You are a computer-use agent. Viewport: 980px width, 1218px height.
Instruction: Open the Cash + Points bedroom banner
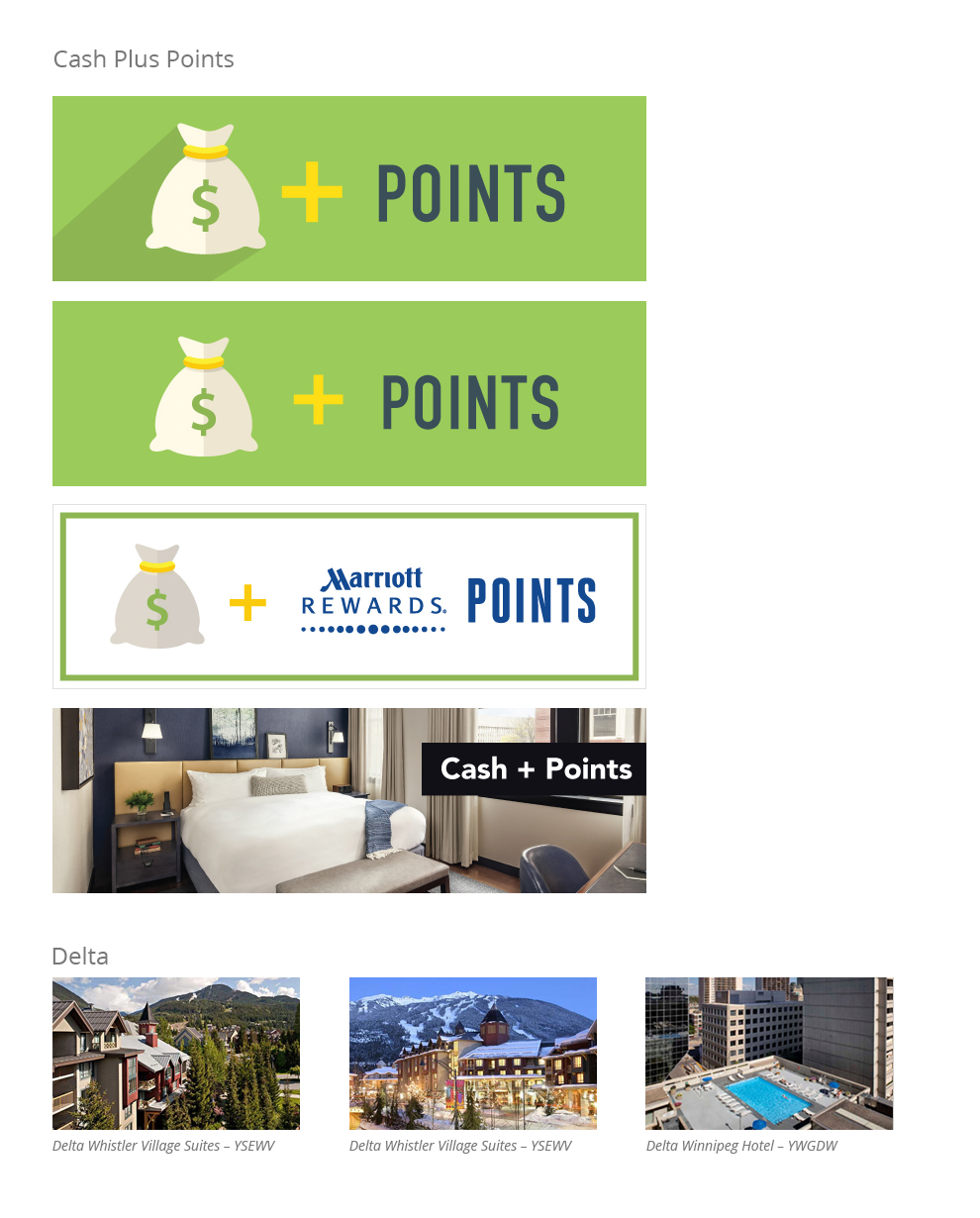(x=348, y=800)
